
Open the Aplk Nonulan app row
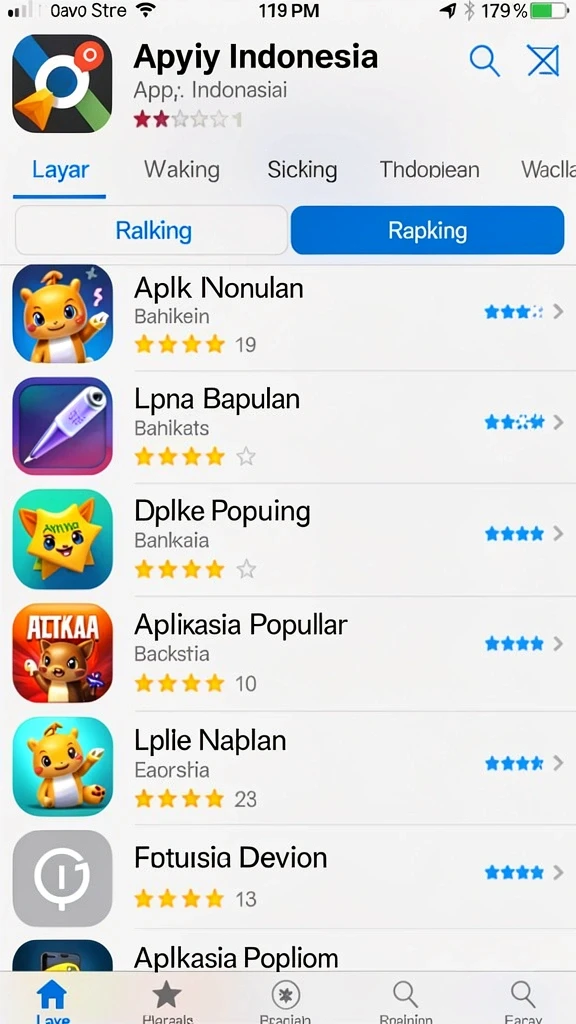point(288,314)
